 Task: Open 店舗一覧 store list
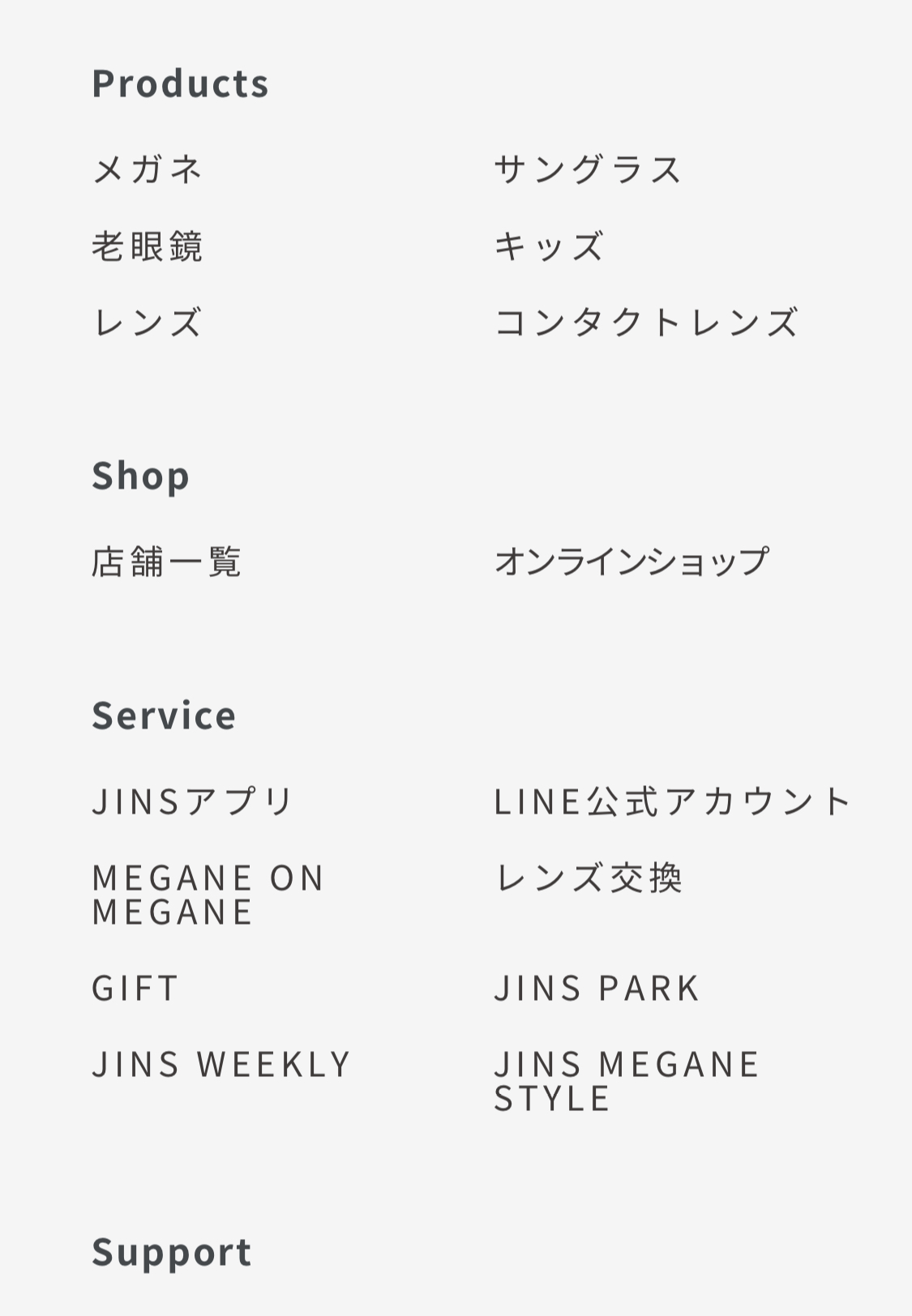pos(166,562)
